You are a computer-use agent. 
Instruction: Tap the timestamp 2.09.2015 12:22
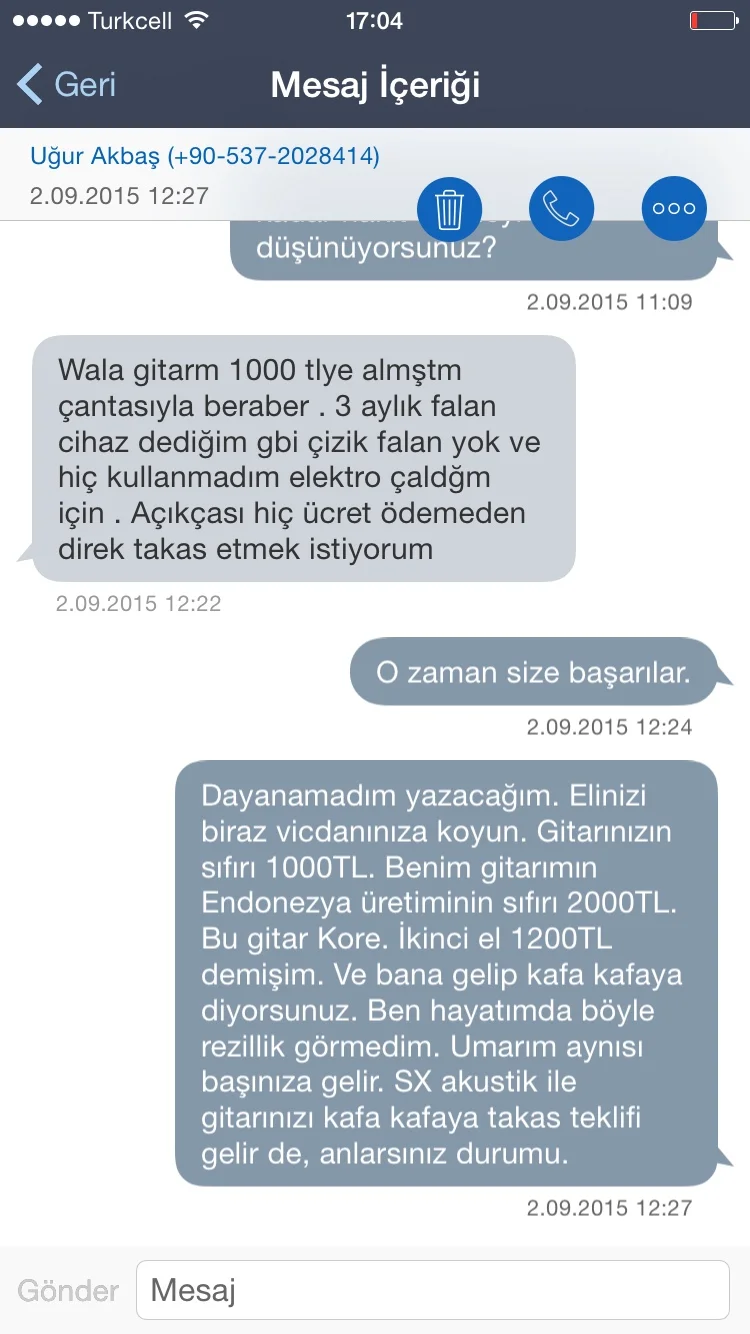[137, 603]
